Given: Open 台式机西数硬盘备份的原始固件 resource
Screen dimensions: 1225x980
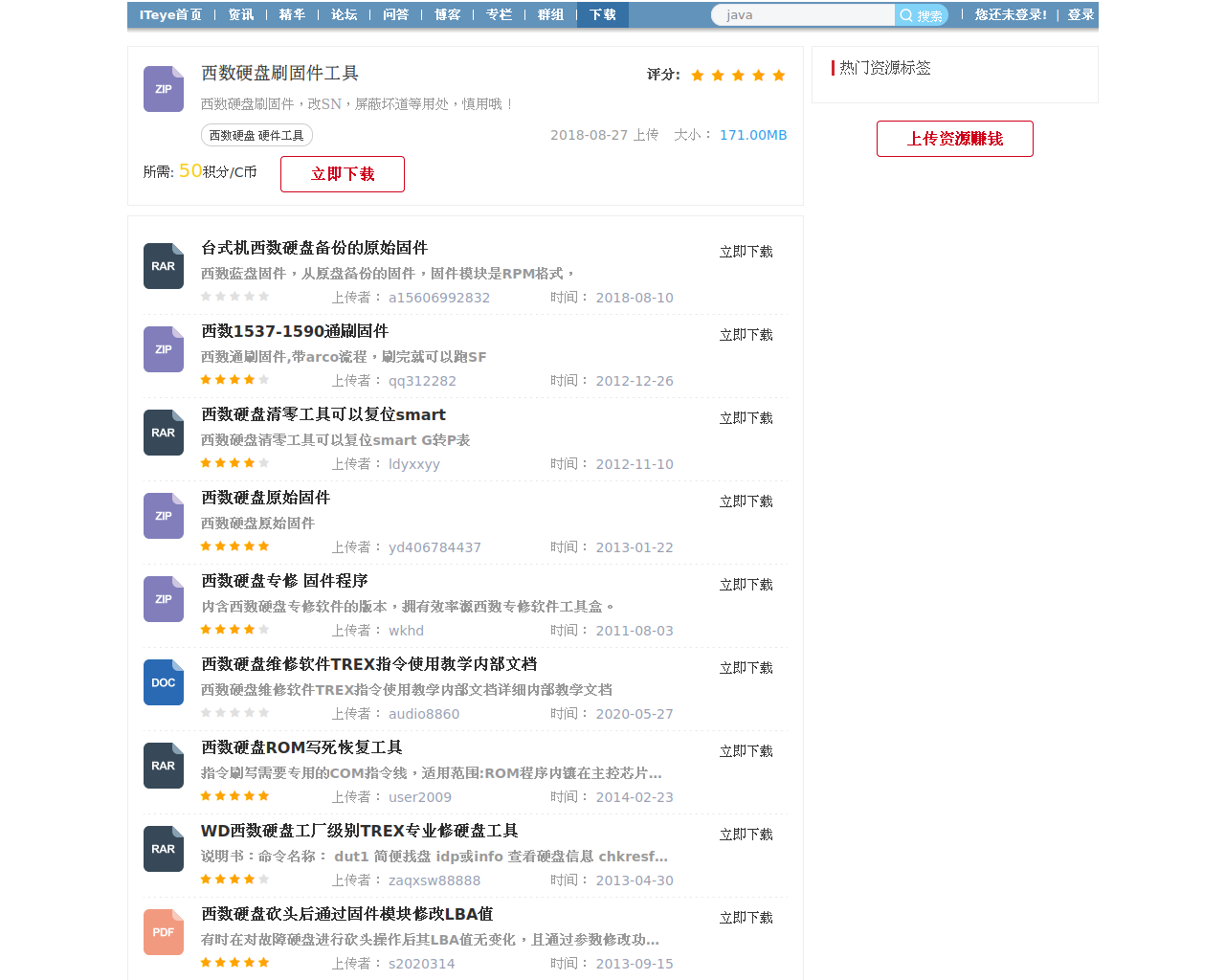Looking at the screenshot, I should (x=314, y=248).
